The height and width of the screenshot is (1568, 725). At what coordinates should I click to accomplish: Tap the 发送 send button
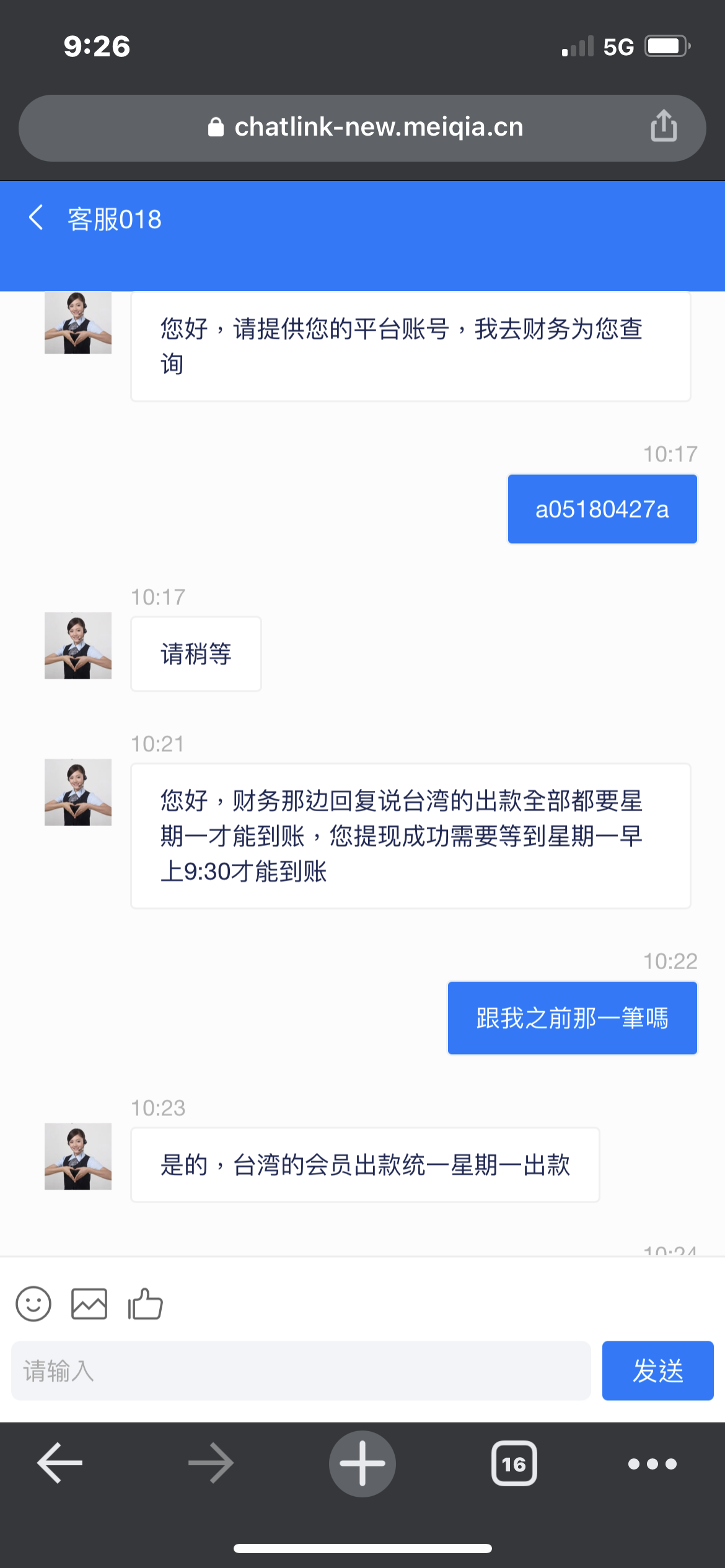pyautogui.click(x=657, y=1370)
